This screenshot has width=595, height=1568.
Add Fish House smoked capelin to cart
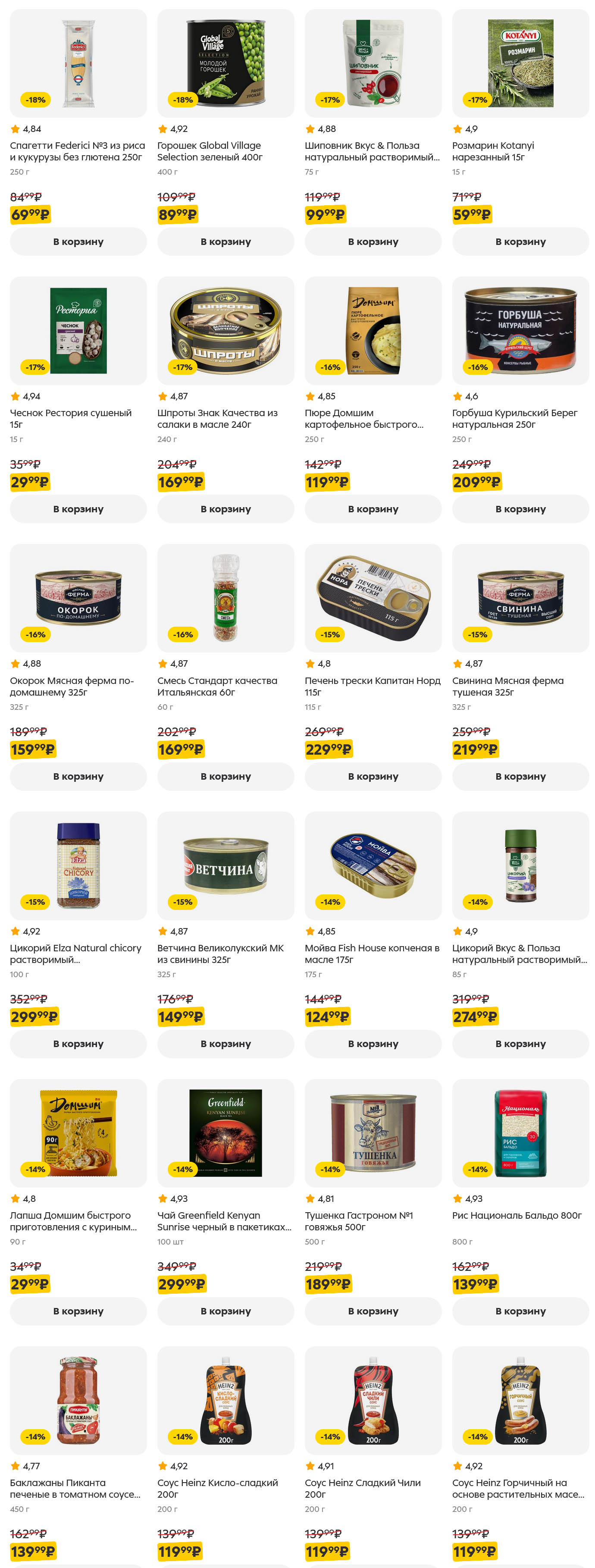373,1043
